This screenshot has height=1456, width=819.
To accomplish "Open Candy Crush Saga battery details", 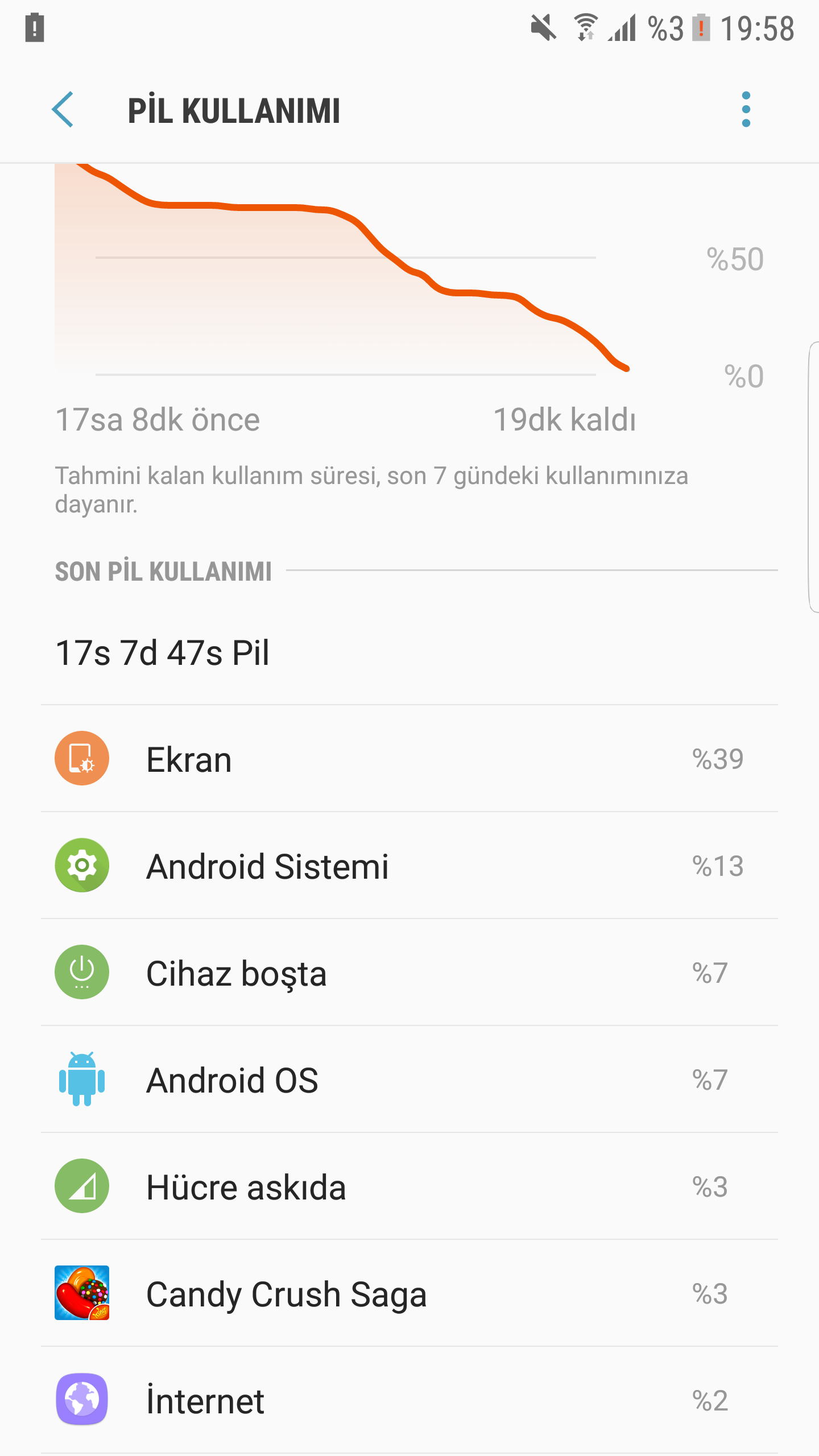I will coord(409,1293).
